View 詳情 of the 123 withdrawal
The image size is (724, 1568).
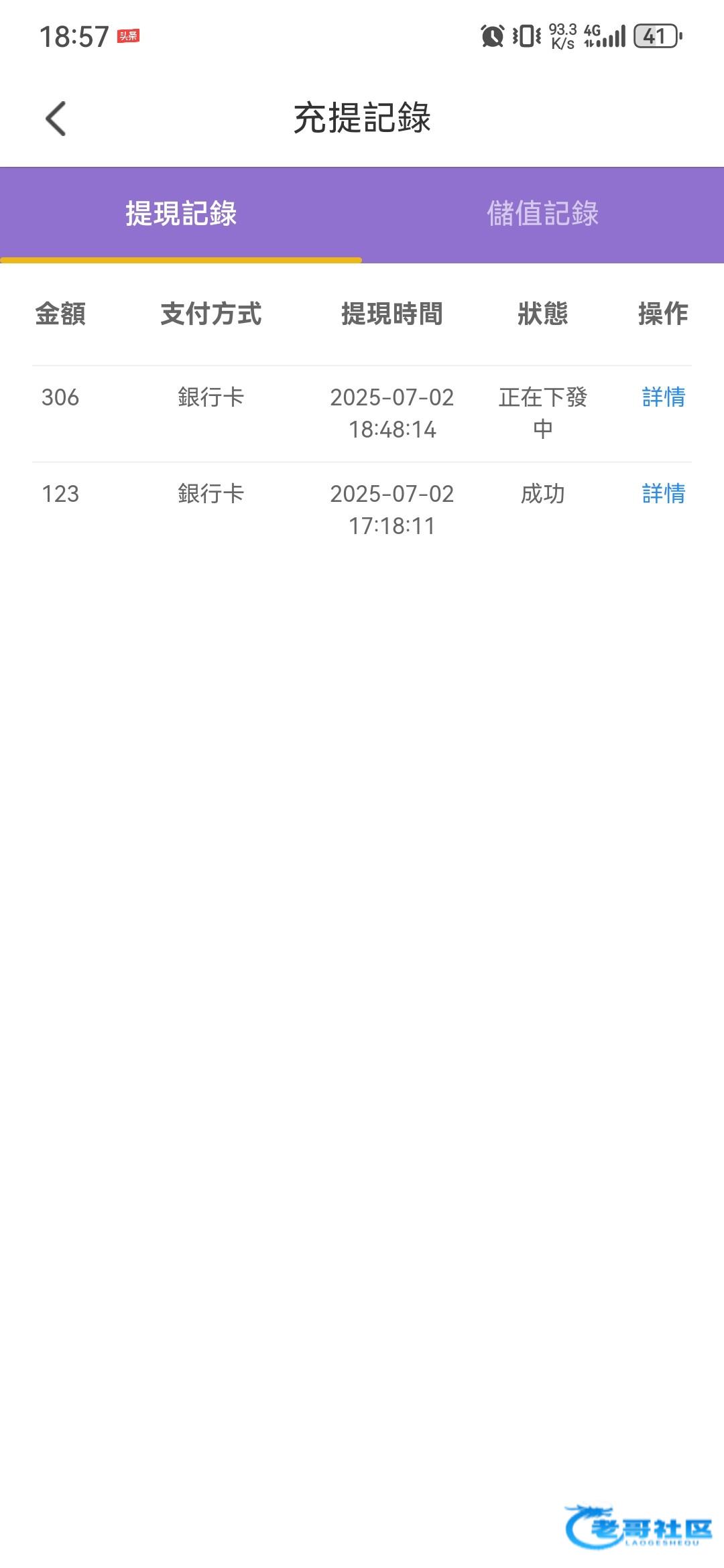[x=663, y=494]
